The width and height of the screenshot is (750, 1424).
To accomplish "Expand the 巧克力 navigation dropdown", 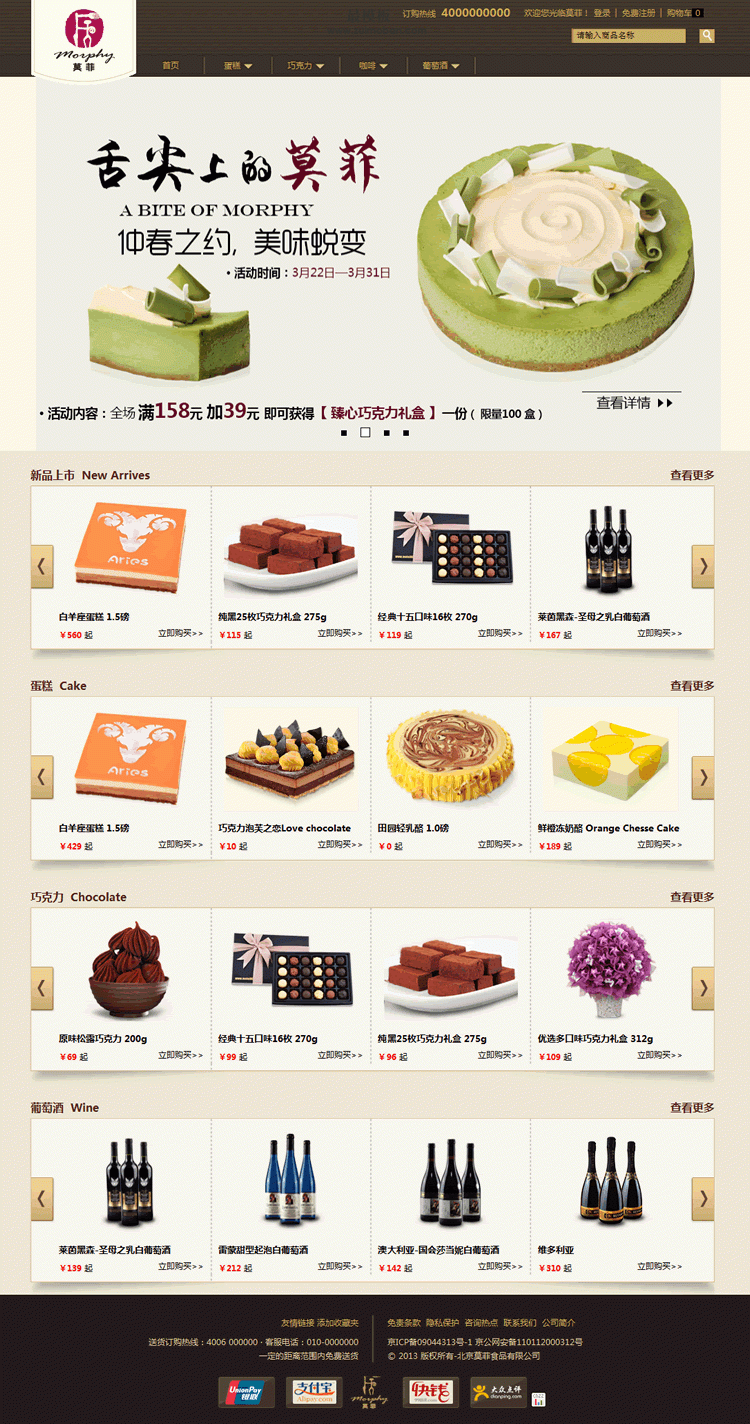I will (x=306, y=66).
